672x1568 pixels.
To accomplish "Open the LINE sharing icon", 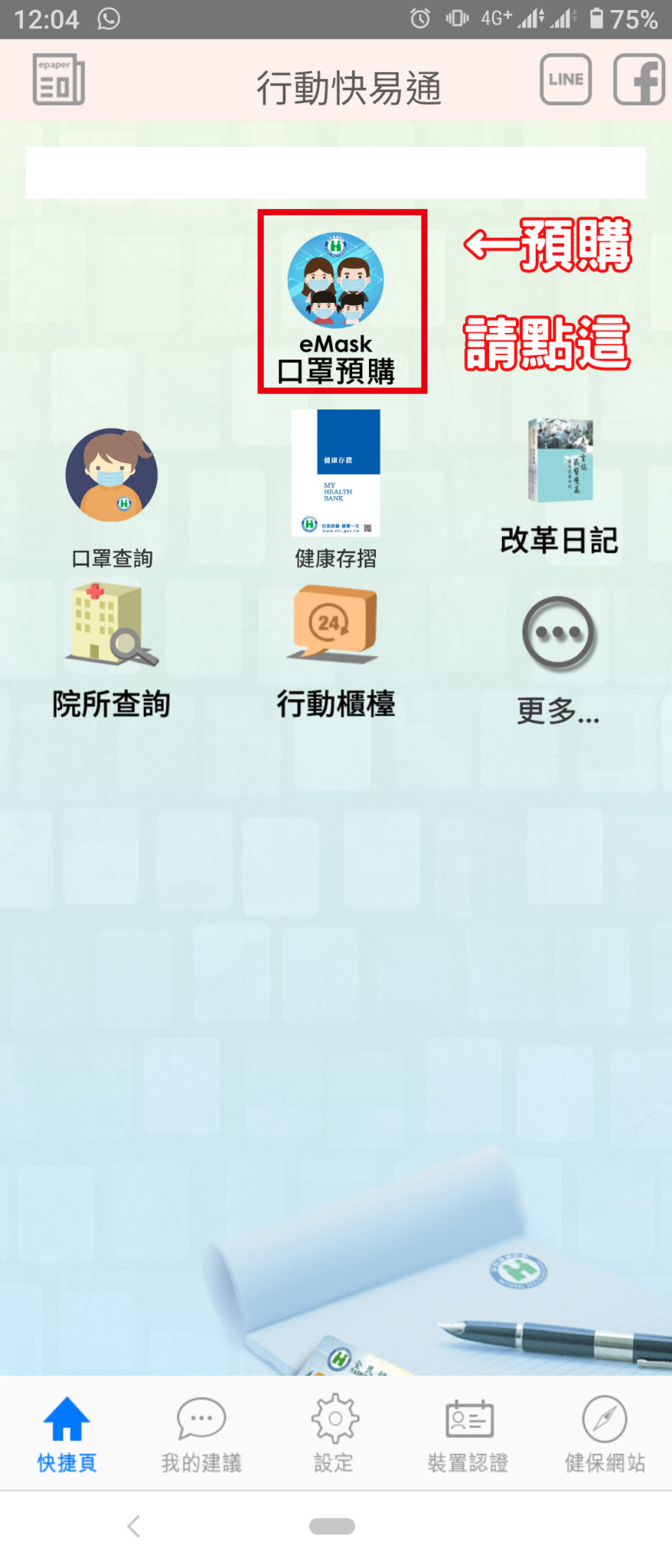I will point(566,79).
